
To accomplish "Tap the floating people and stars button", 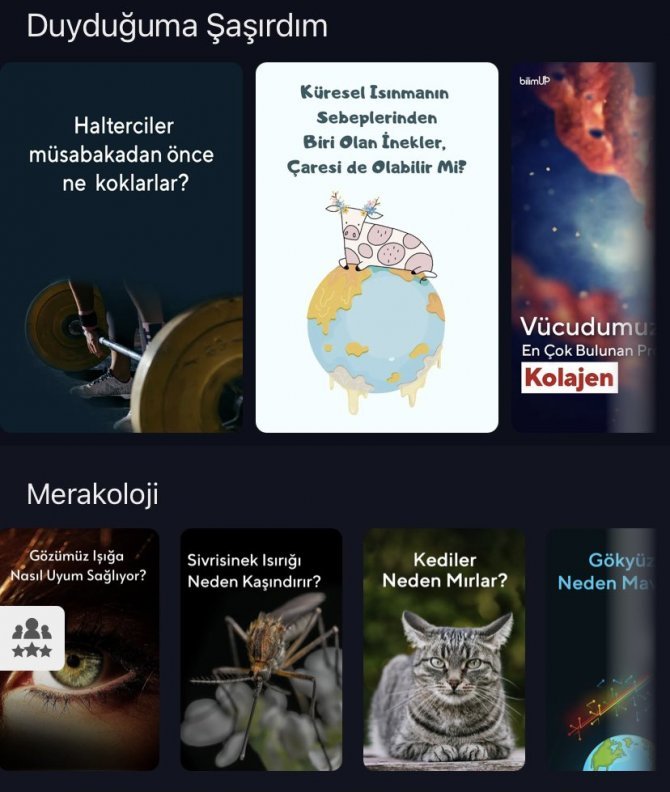I will pyautogui.click(x=31, y=637).
